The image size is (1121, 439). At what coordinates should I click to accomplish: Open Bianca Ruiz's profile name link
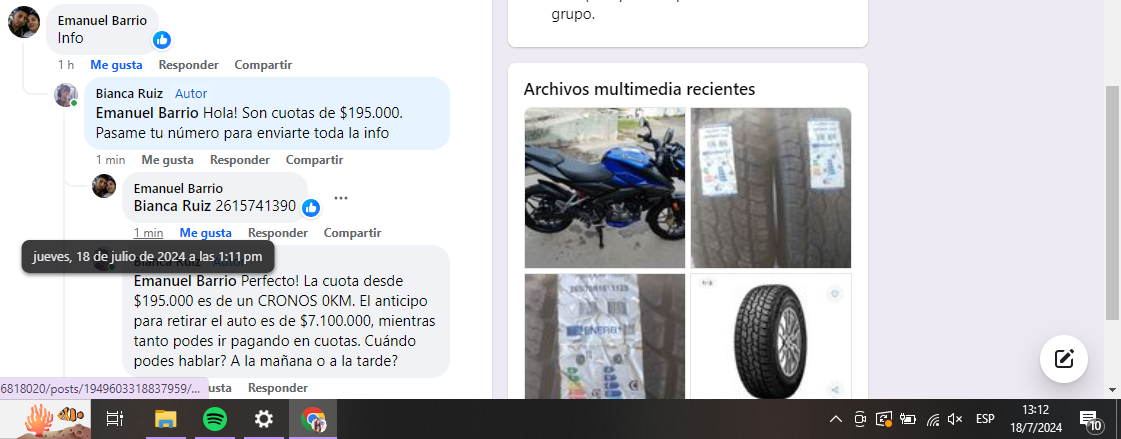click(x=115, y=93)
